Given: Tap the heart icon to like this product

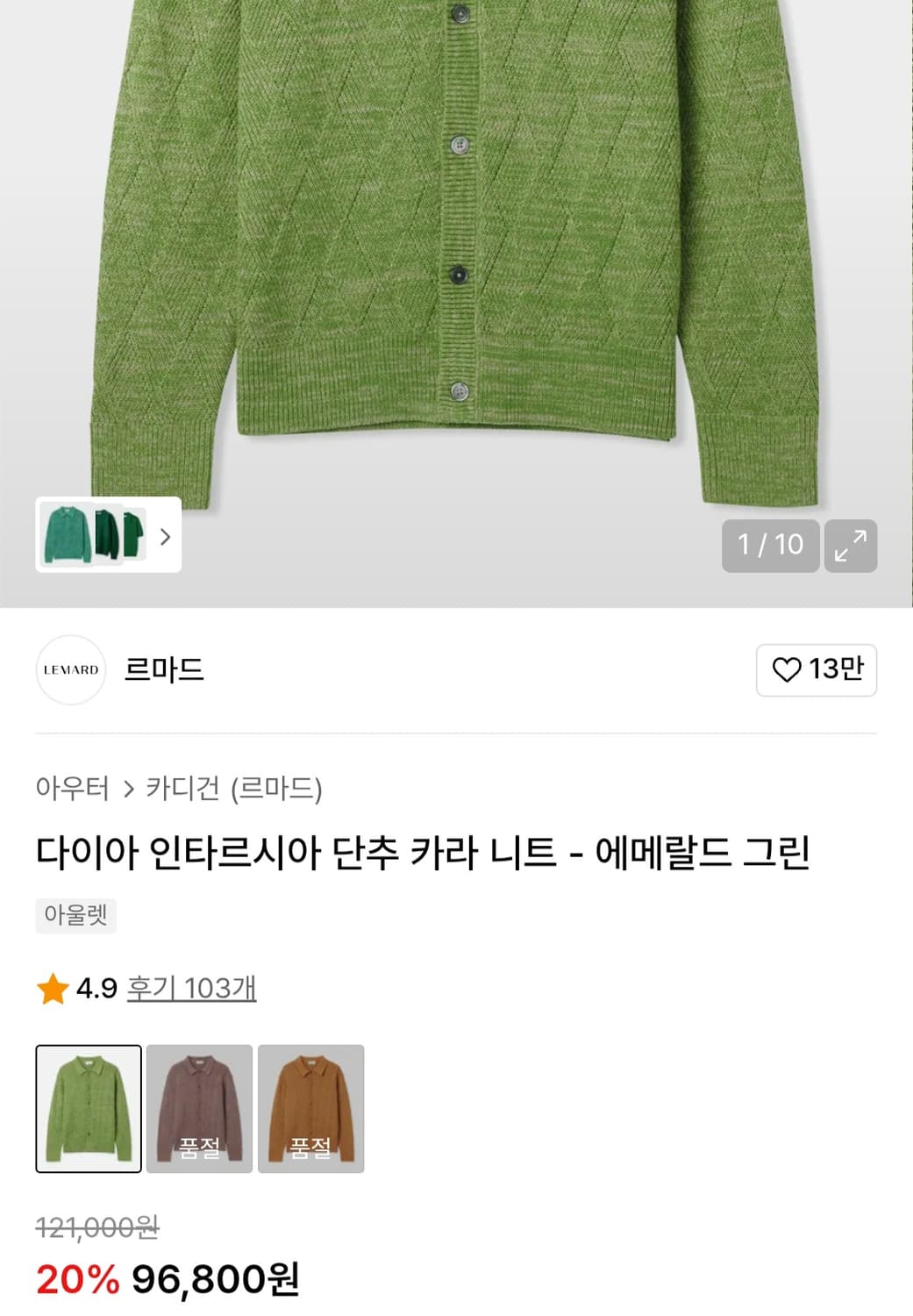Looking at the screenshot, I should 788,669.
